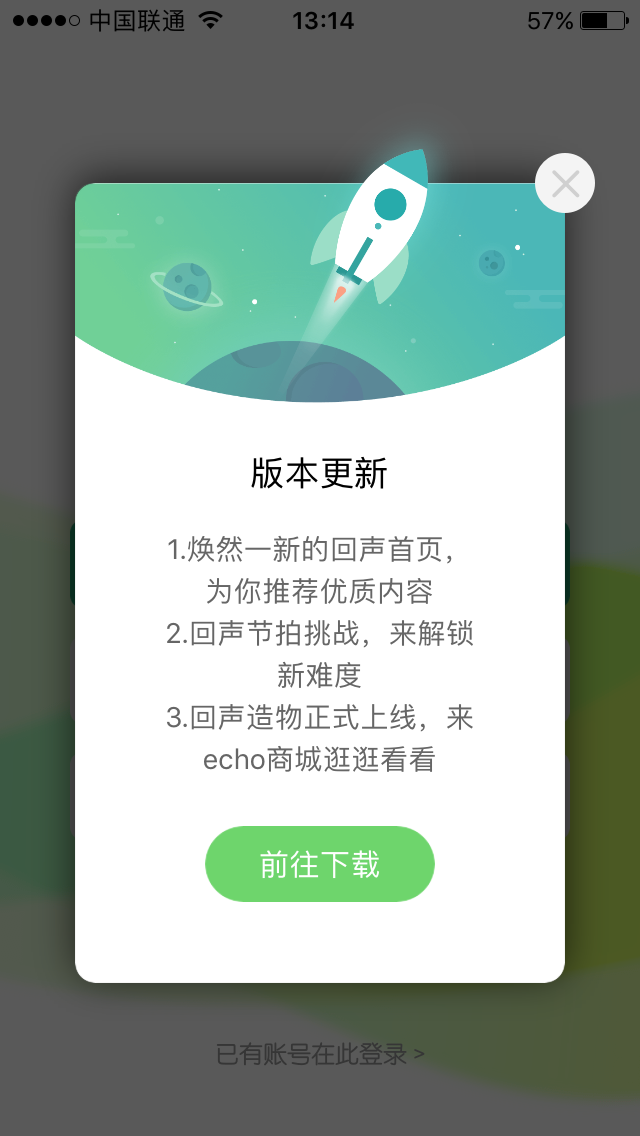Tap the 前往下载 button
Image resolution: width=640 pixels, height=1136 pixels.
[320, 864]
